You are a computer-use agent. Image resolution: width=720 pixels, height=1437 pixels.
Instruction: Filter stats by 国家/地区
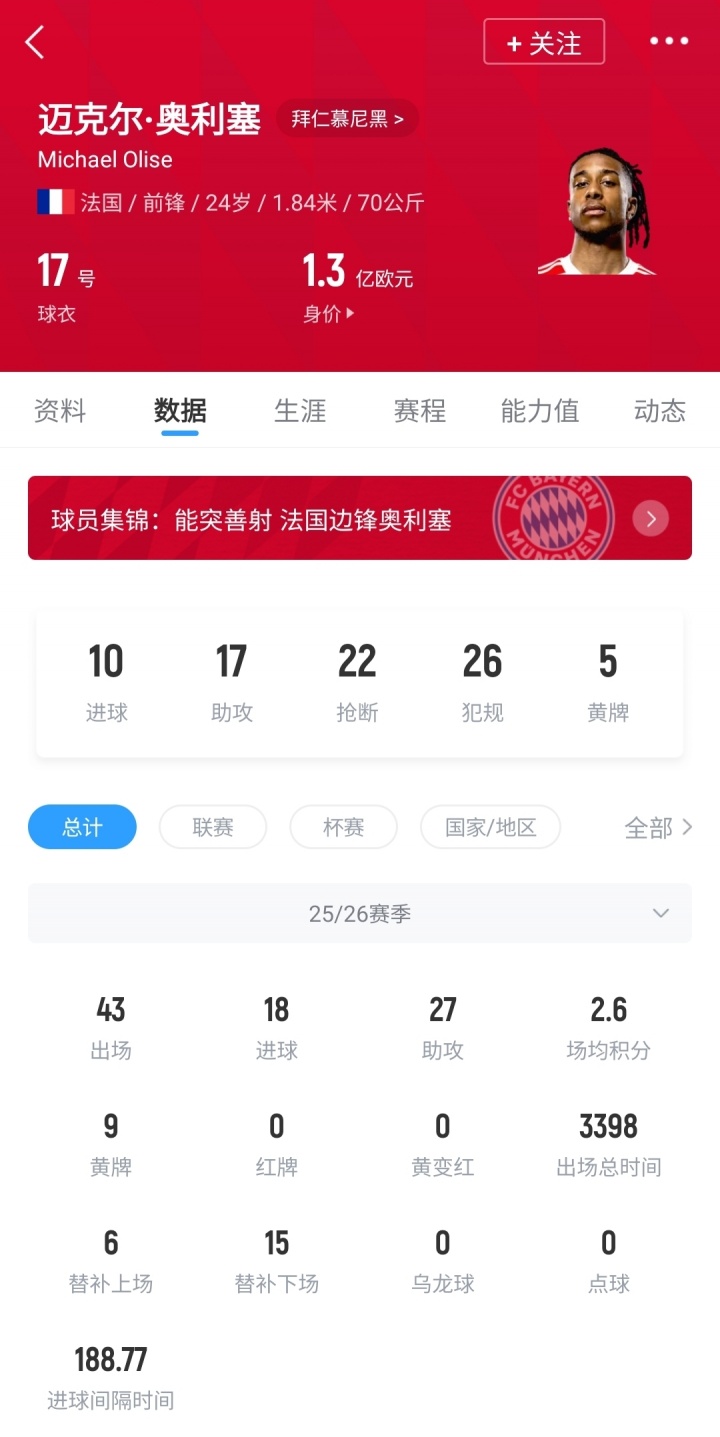pyautogui.click(x=490, y=827)
